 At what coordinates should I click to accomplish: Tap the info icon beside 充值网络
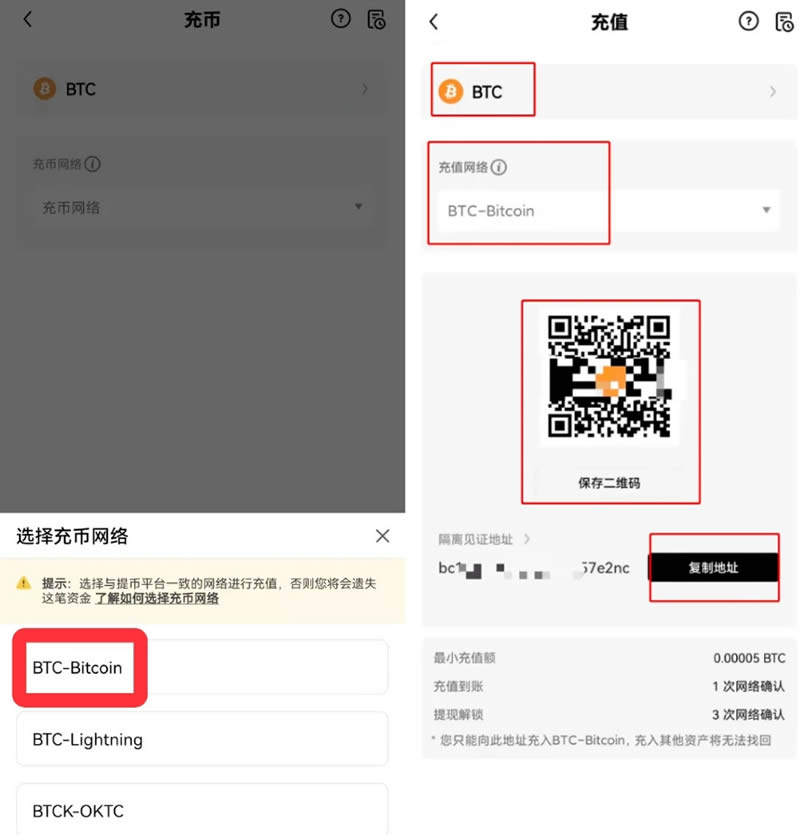(499, 167)
